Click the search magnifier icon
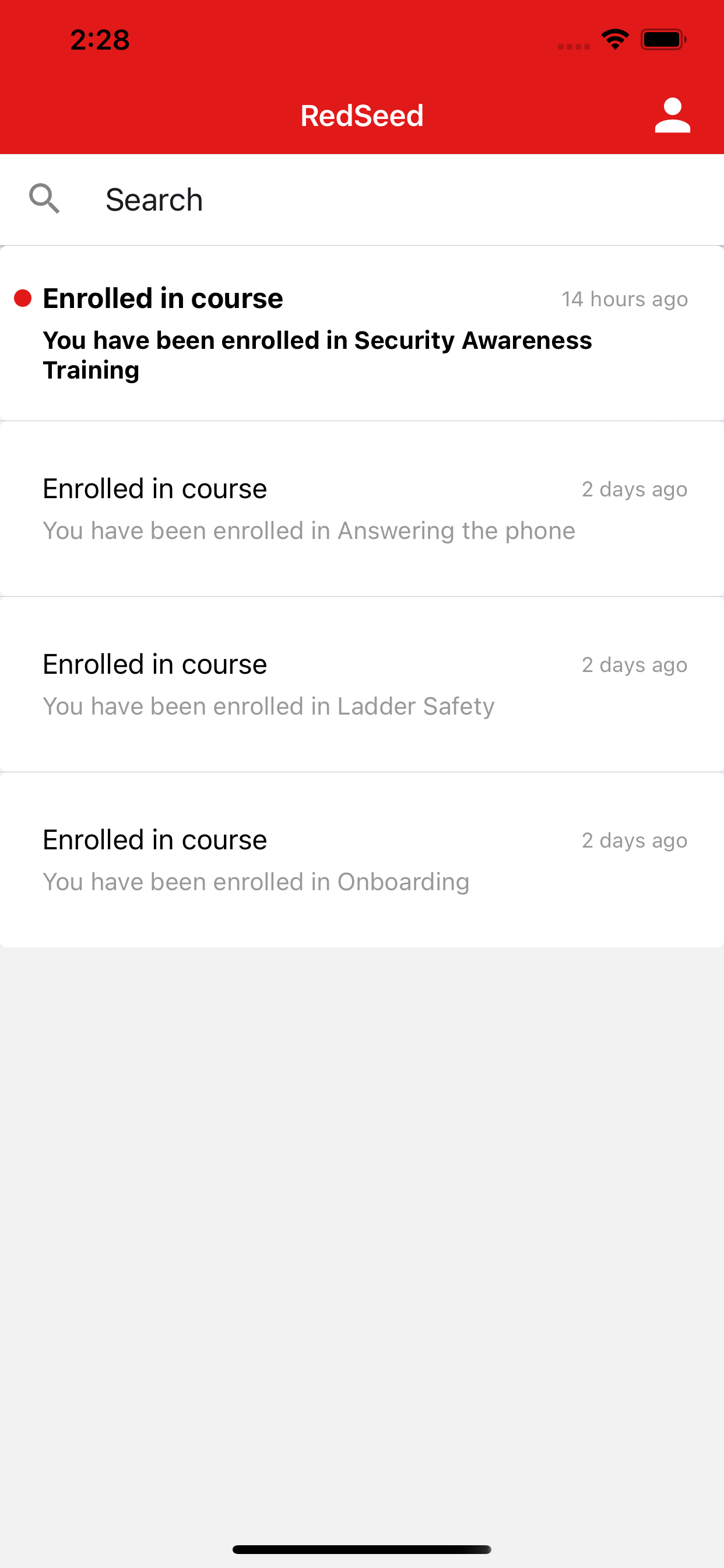 pyautogui.click(x=44, y=199)
